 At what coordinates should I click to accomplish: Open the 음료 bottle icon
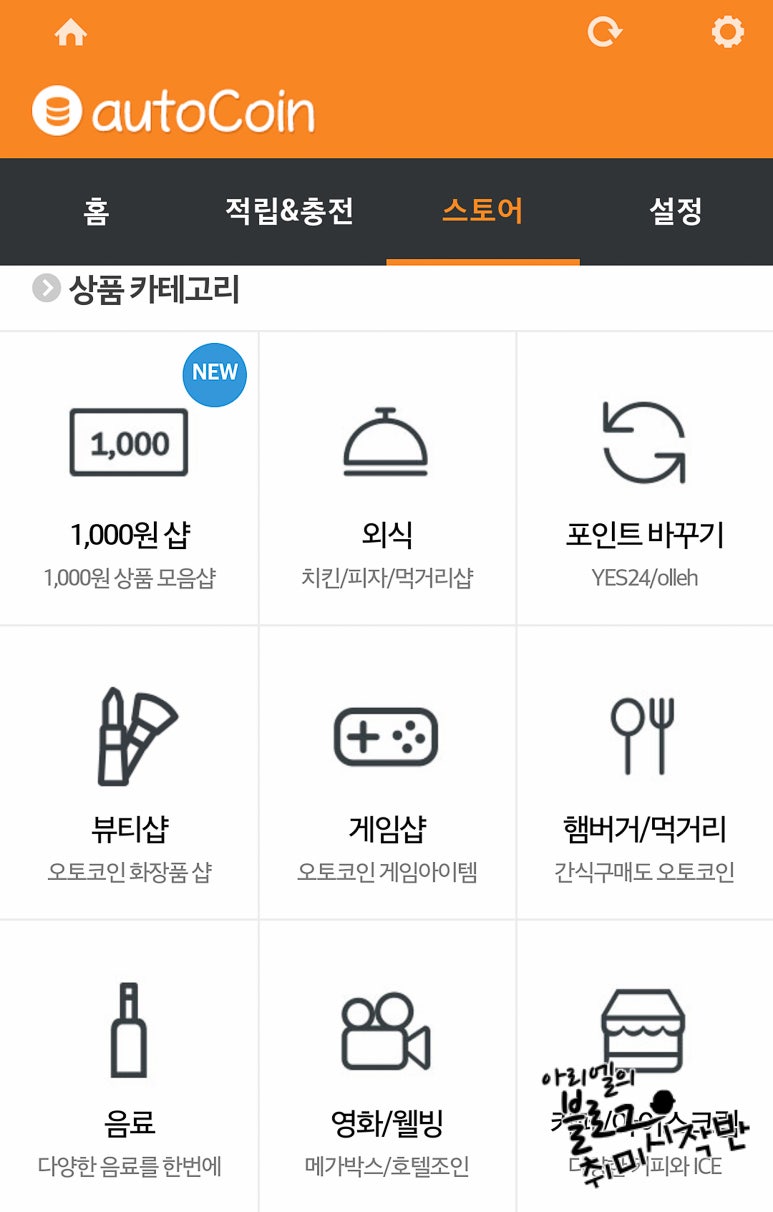(128, 1030)
